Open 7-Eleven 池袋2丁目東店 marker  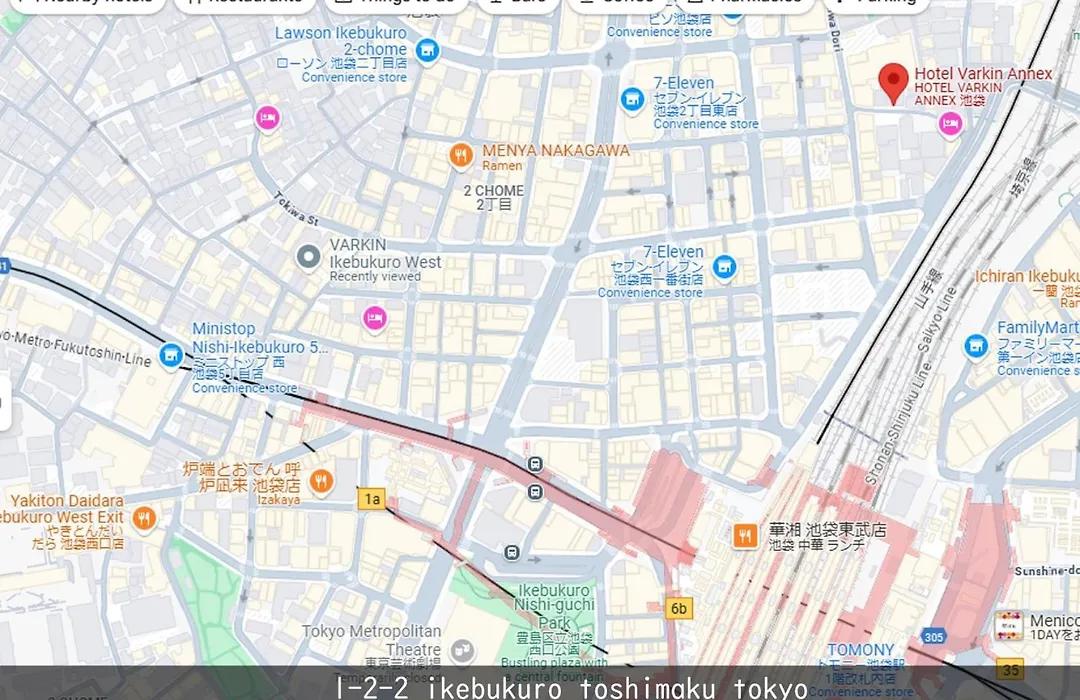pyautogui.click(x=631, y=99)
